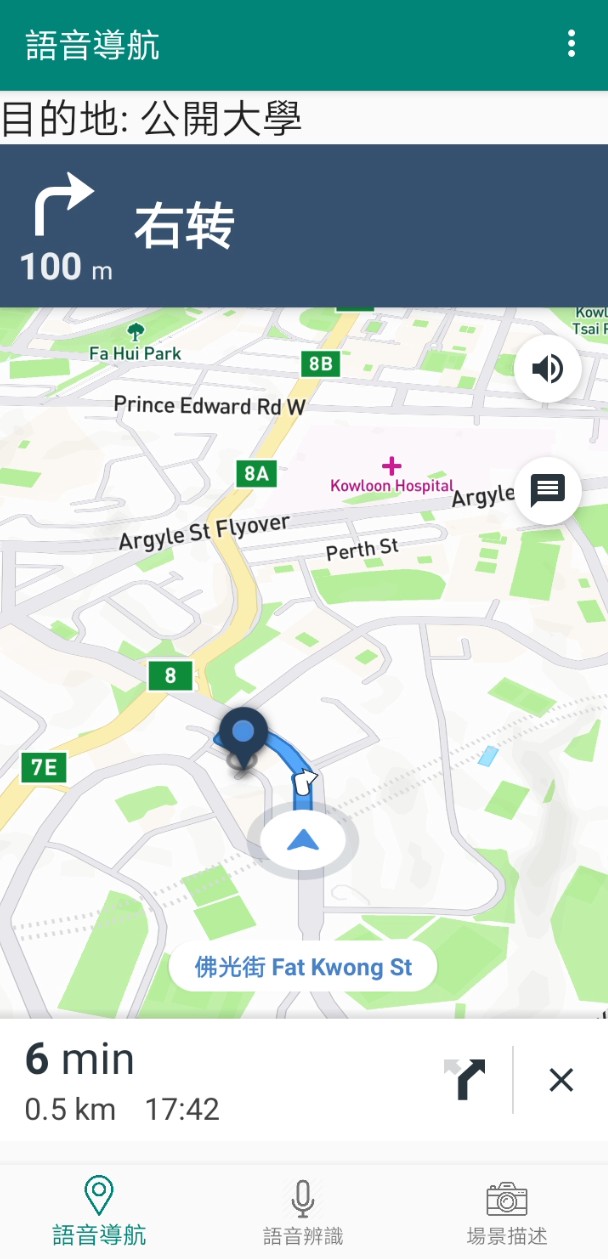Switch to the 場景描述 tab
The image size is (608, 1259).
pyautogui.click(x=506, y=1212)
